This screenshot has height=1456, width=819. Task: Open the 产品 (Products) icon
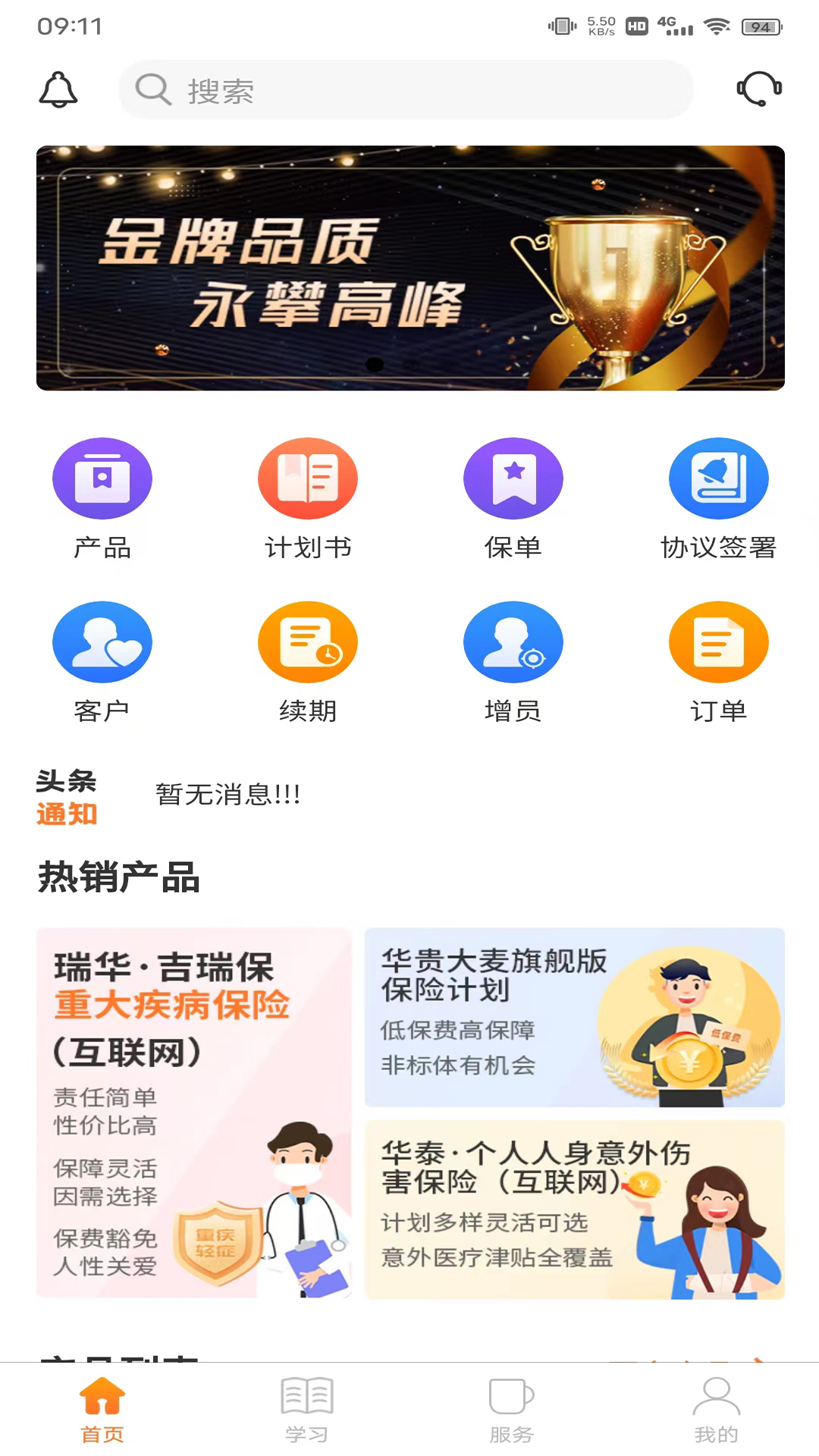[x=102, y=478]
